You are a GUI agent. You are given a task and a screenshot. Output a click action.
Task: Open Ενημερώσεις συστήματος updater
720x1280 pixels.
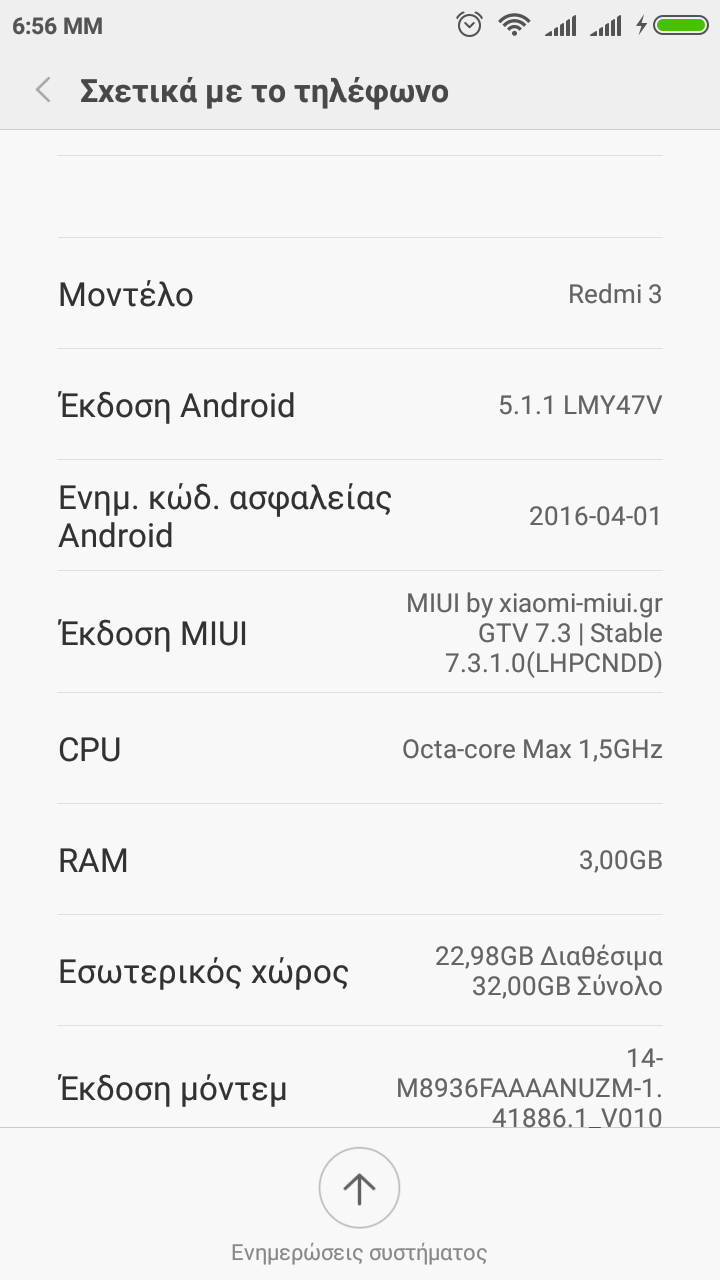359,1188
